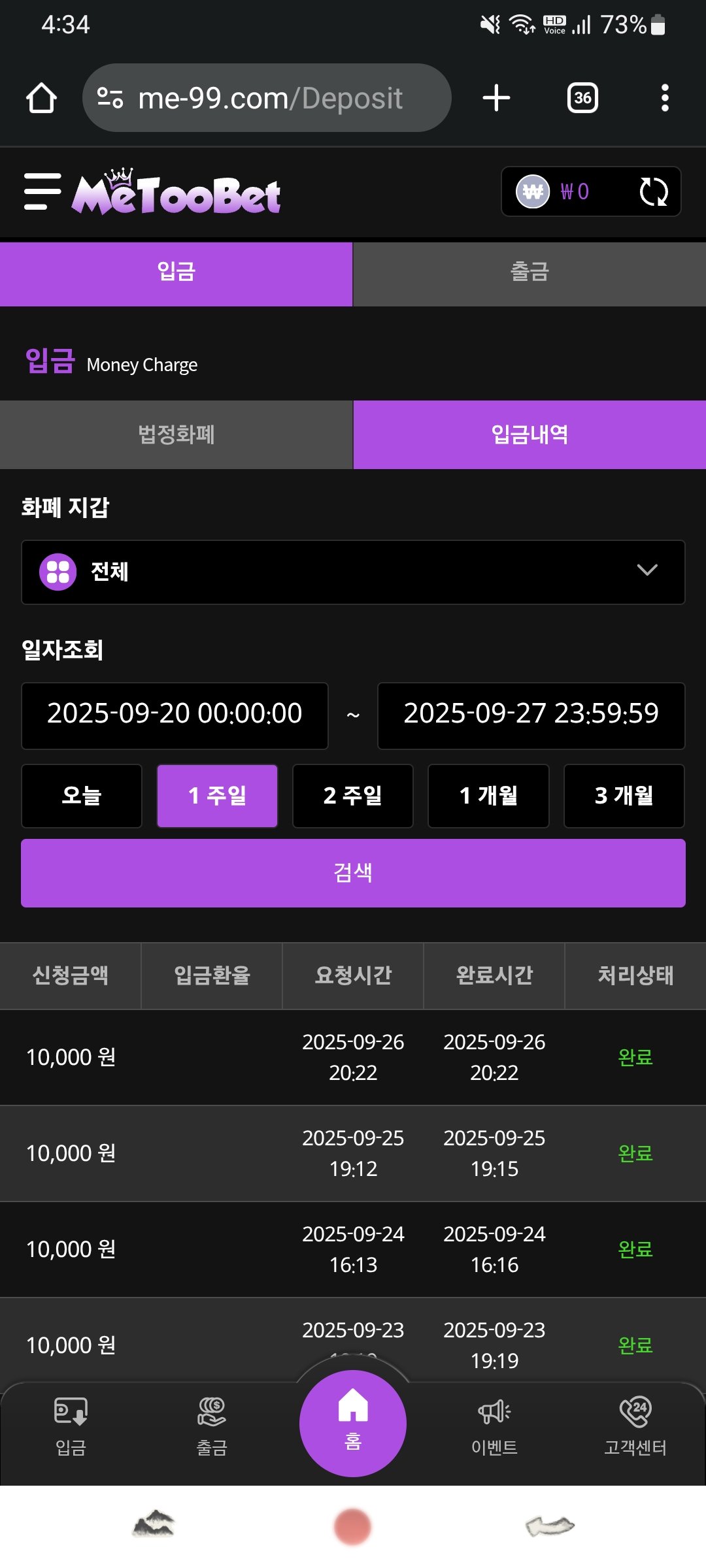Filter by 오늘

(x=82, y=796)
